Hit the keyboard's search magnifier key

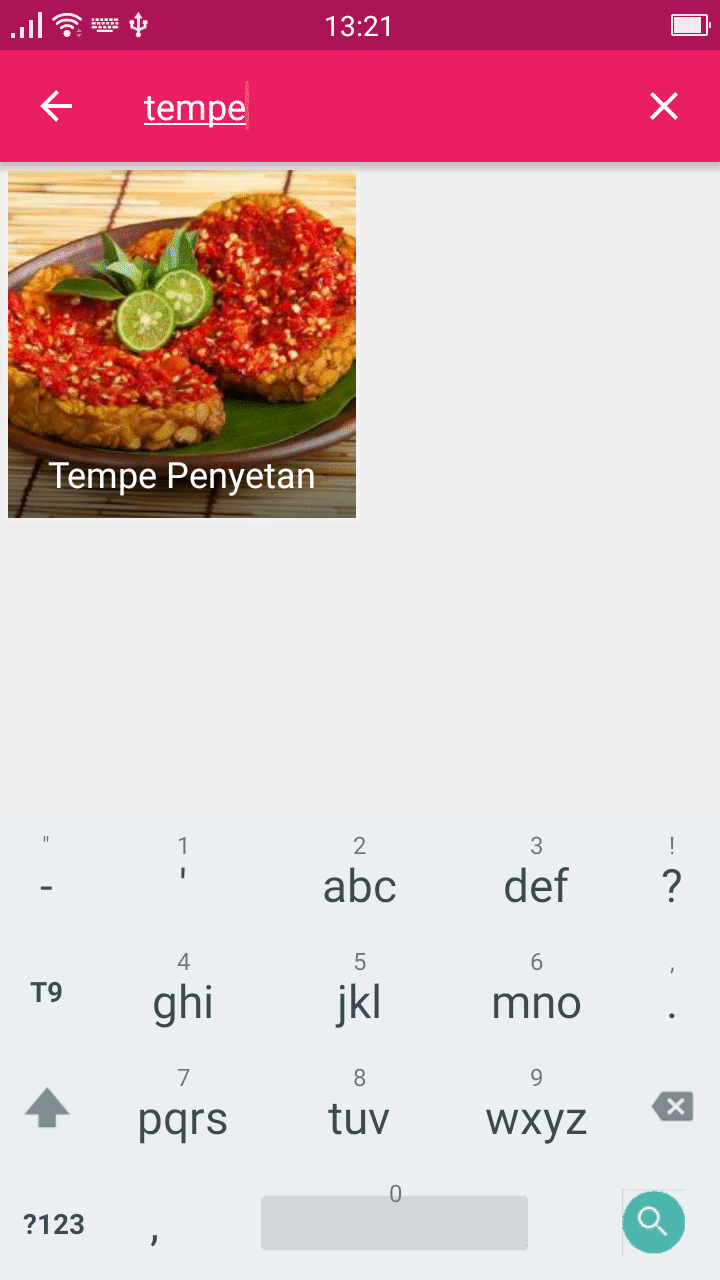[653, 1221]
